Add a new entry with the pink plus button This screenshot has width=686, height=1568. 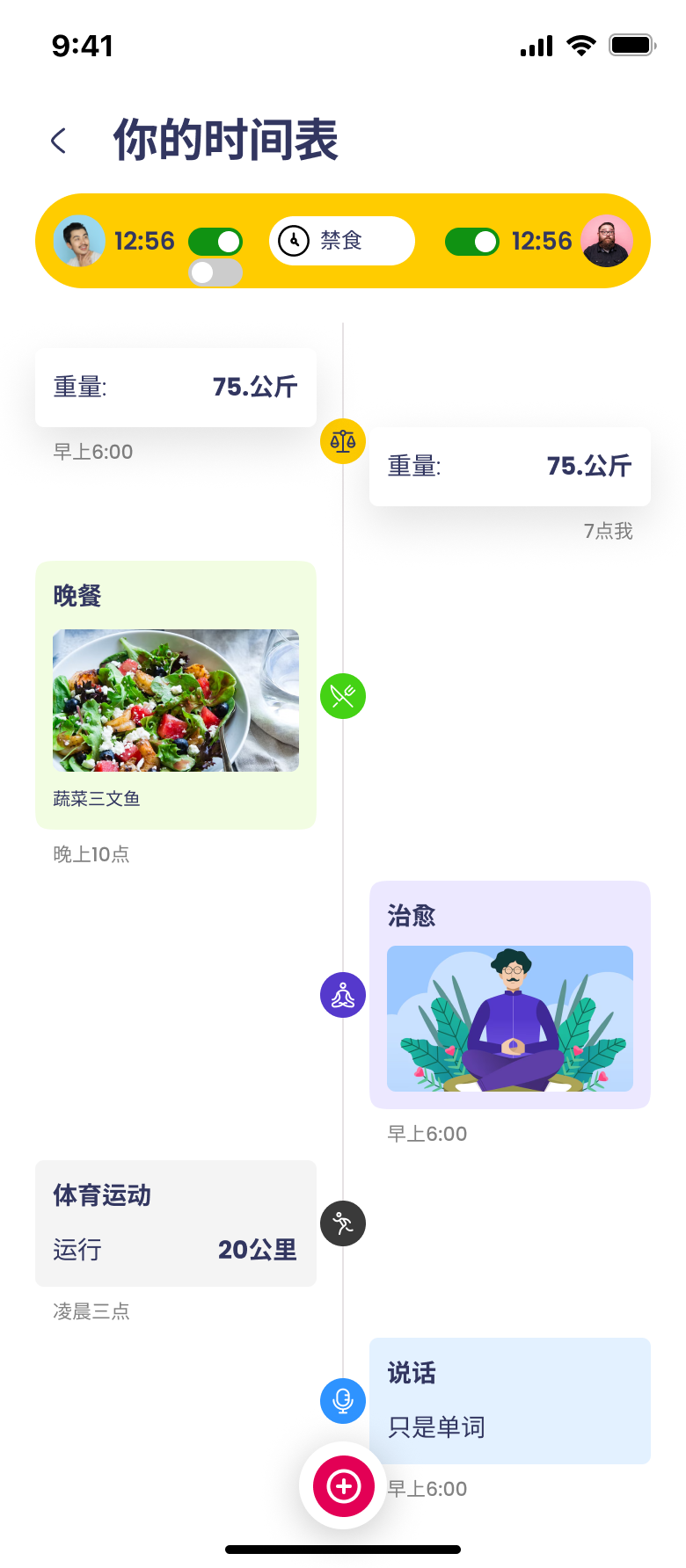click(x=343, y=1485)
